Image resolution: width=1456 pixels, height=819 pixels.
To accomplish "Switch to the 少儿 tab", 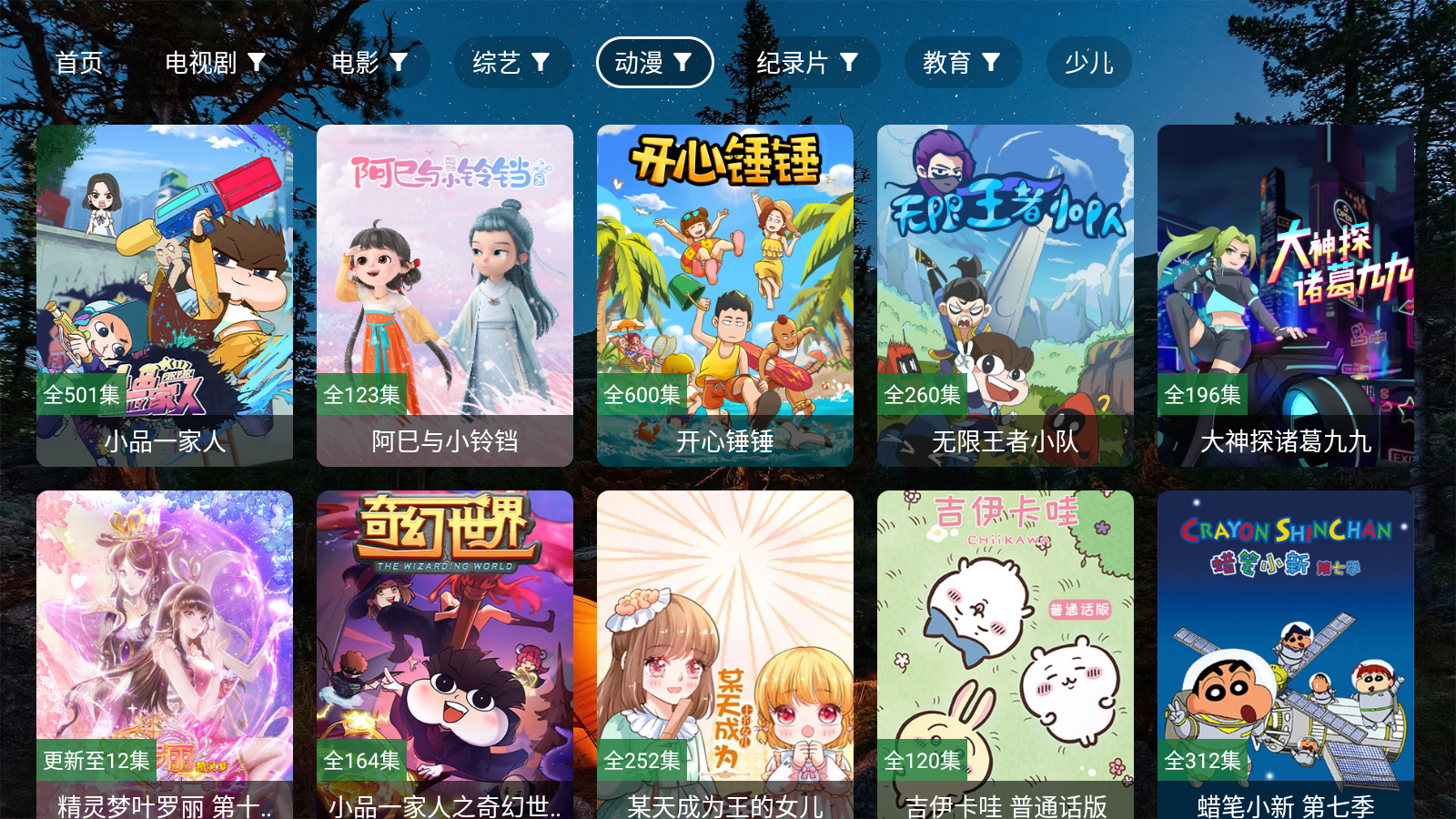I will (x=1088, y=63).
